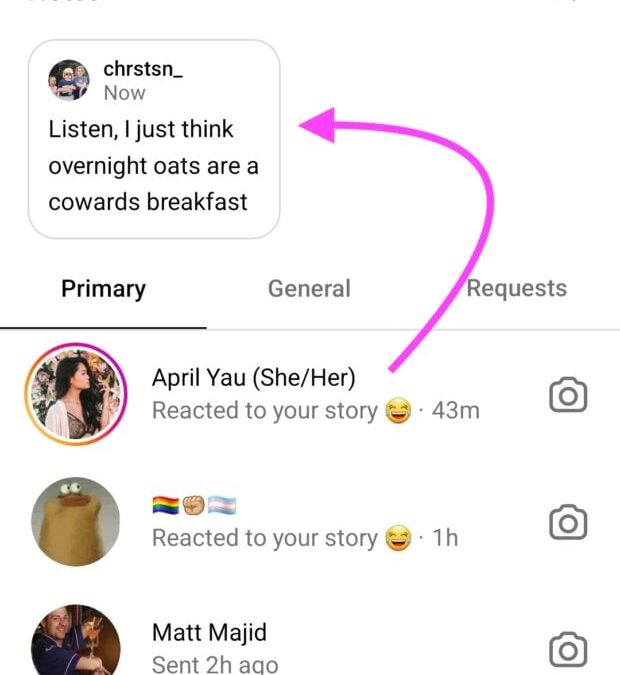Open the note from chrstsn_
Viewport: 620px width, 675px height.
click(x=153, y=140)
